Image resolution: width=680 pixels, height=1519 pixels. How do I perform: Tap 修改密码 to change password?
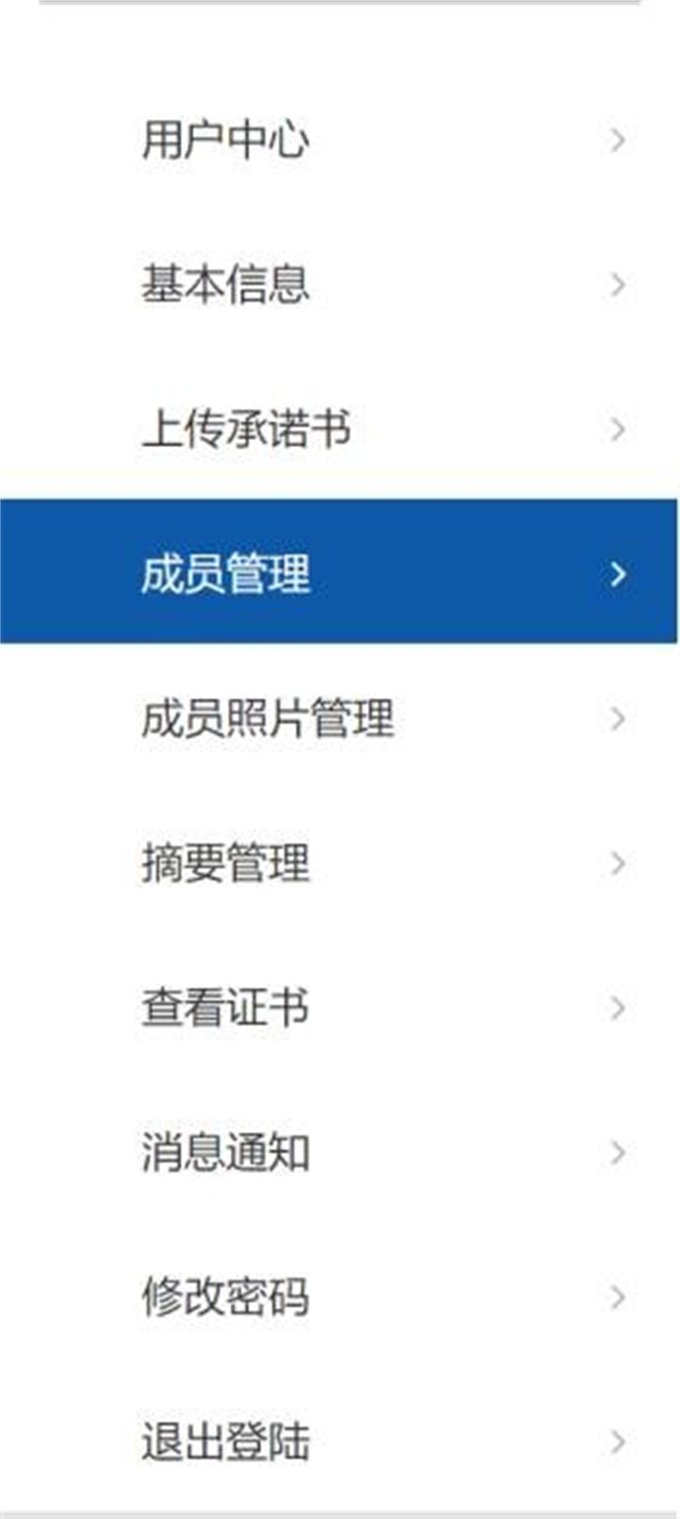225,1297
